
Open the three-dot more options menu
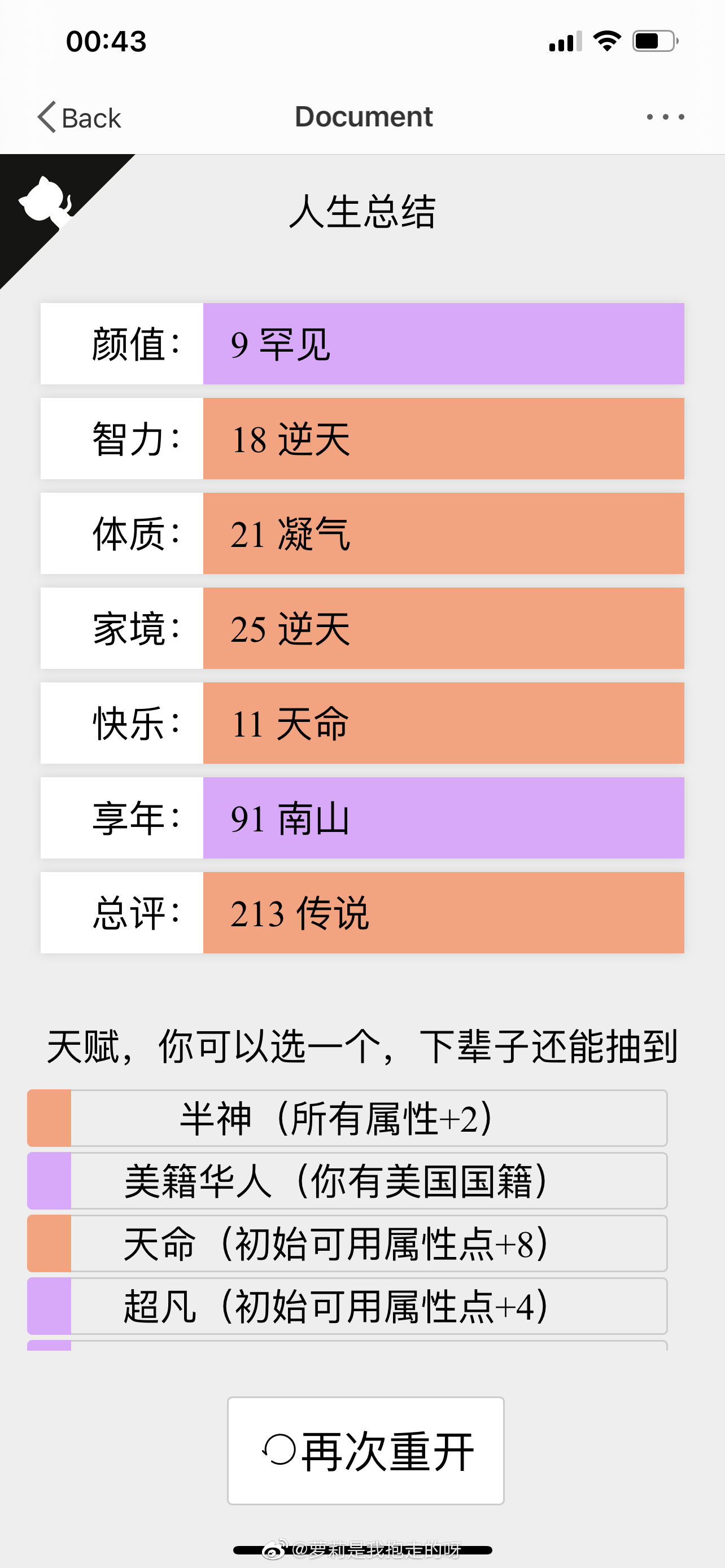[665, 117]
